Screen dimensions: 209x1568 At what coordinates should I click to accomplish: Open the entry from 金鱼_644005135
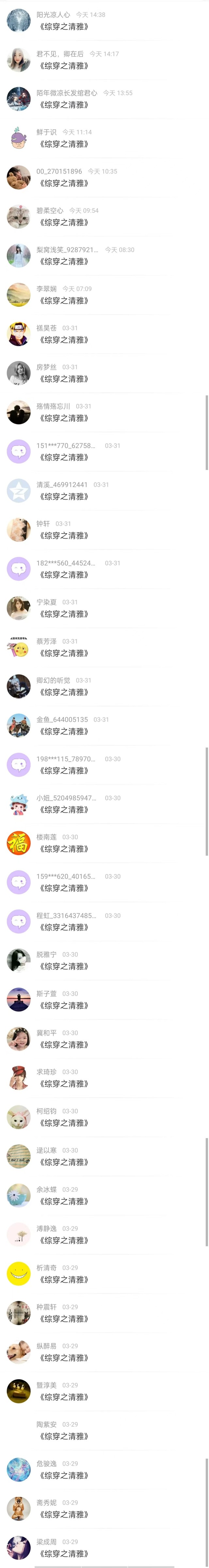click(104, 726)
